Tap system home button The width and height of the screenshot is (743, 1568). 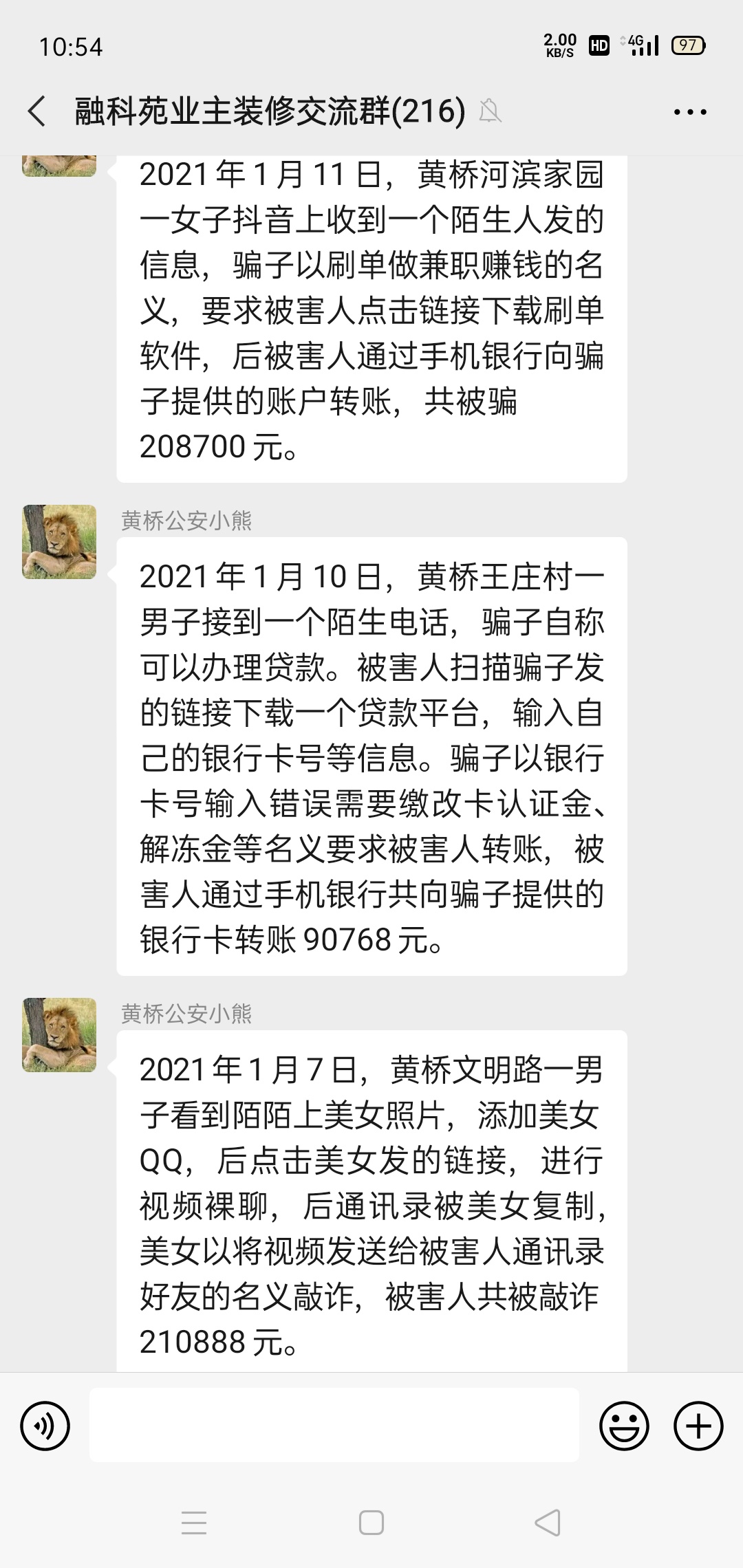pyautogui.click(x=371, y=1523)
